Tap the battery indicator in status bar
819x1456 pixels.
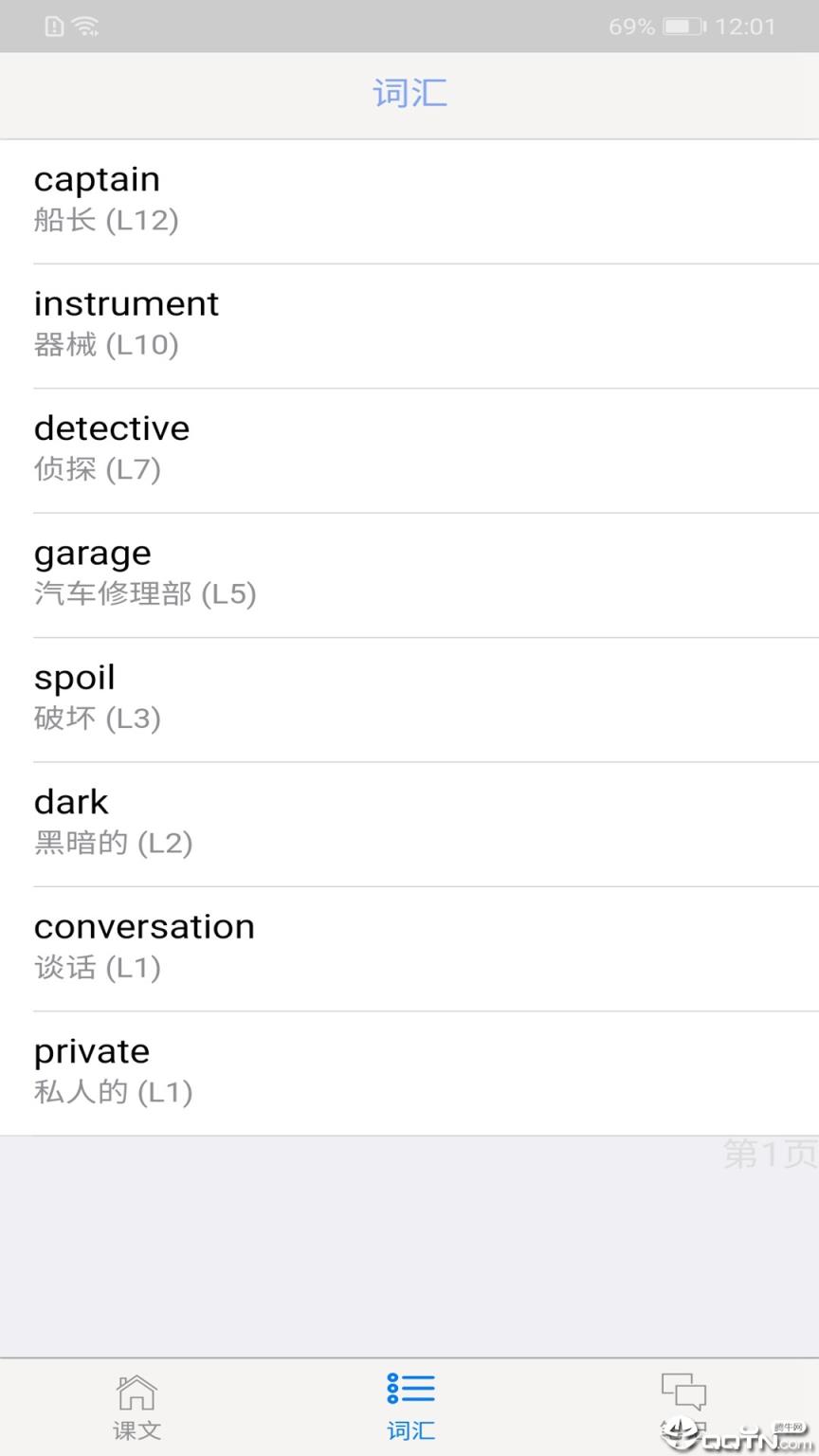point(684,26)
